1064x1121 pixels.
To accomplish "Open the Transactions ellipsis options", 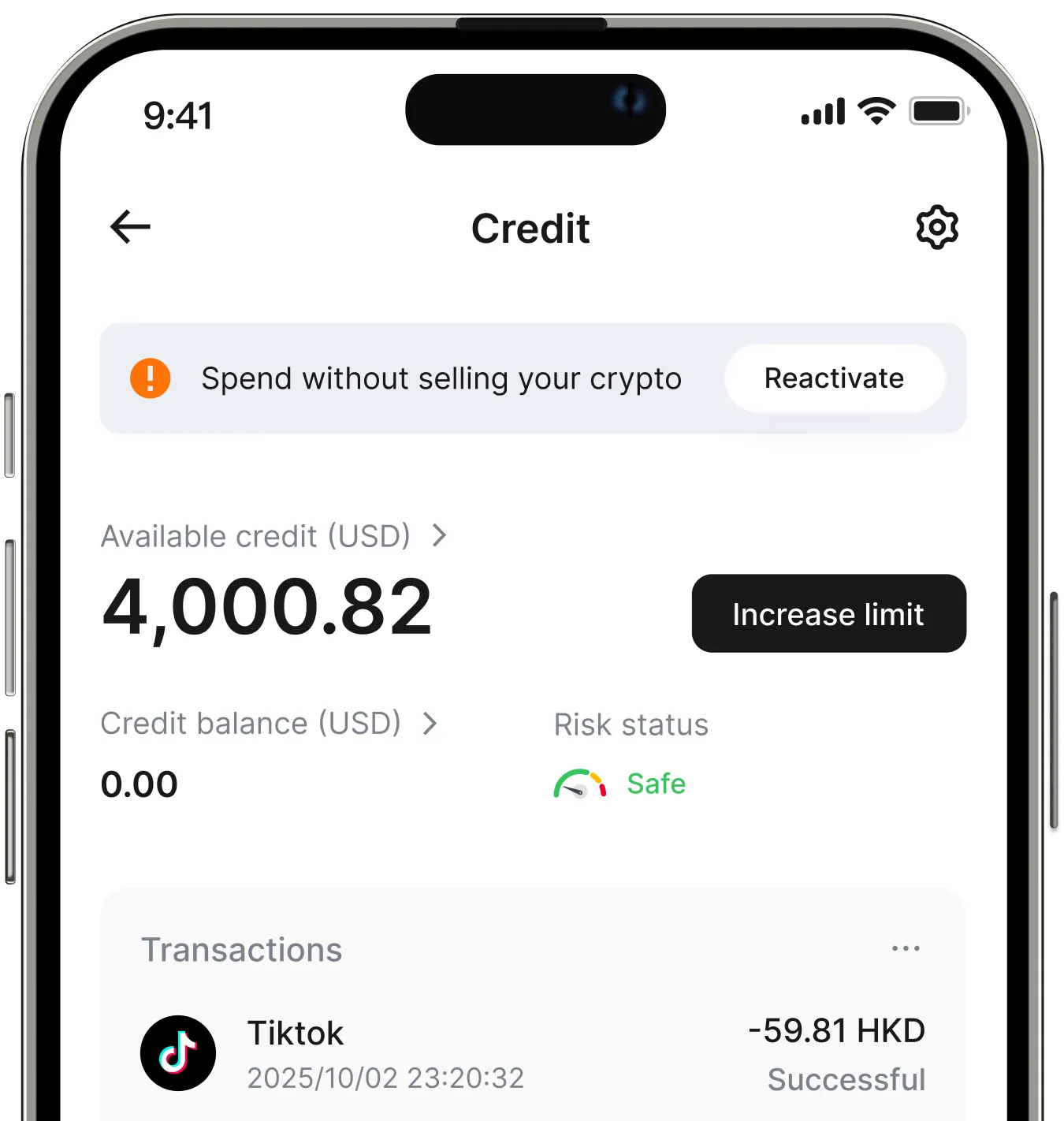I will point(905,949).
